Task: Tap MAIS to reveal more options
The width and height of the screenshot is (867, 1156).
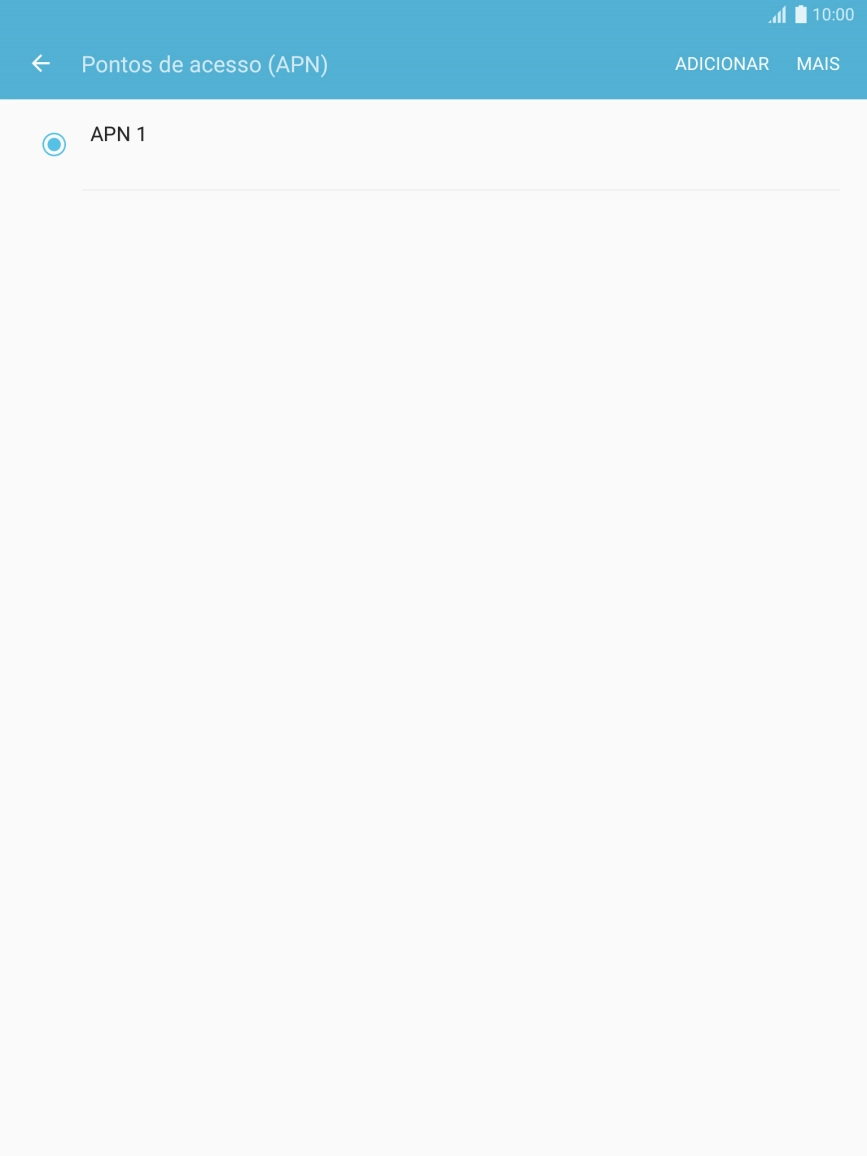Action: tap(817, 63)
